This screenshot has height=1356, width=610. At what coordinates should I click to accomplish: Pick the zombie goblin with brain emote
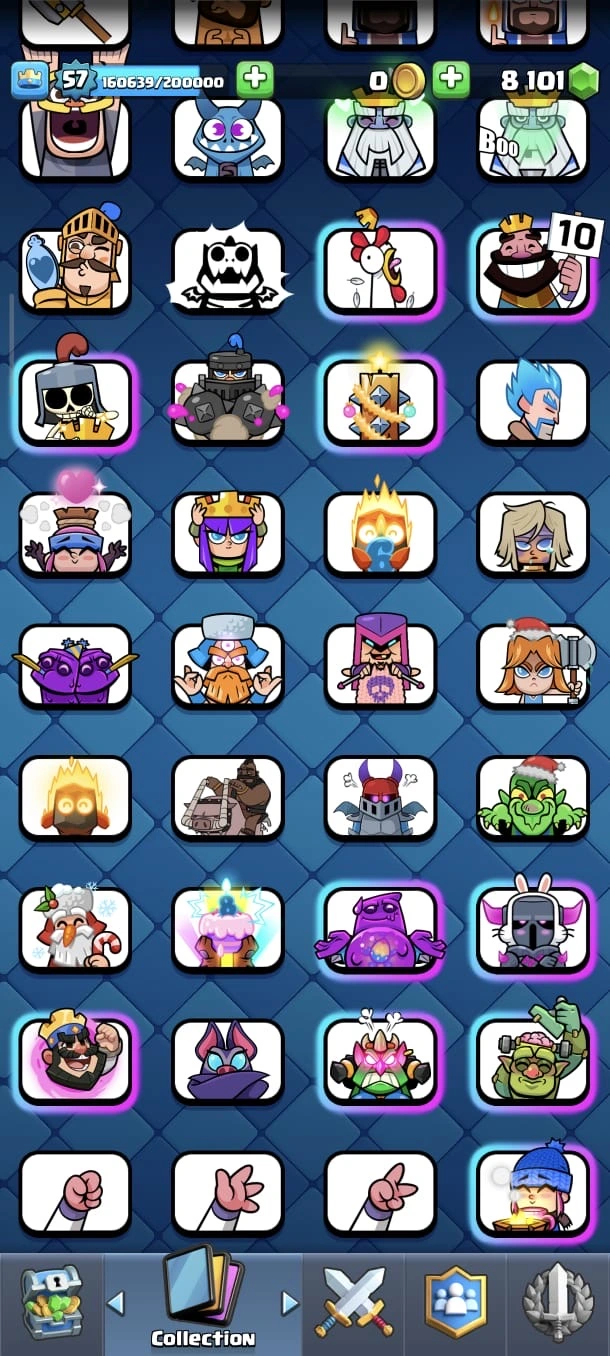point(533,1062)
